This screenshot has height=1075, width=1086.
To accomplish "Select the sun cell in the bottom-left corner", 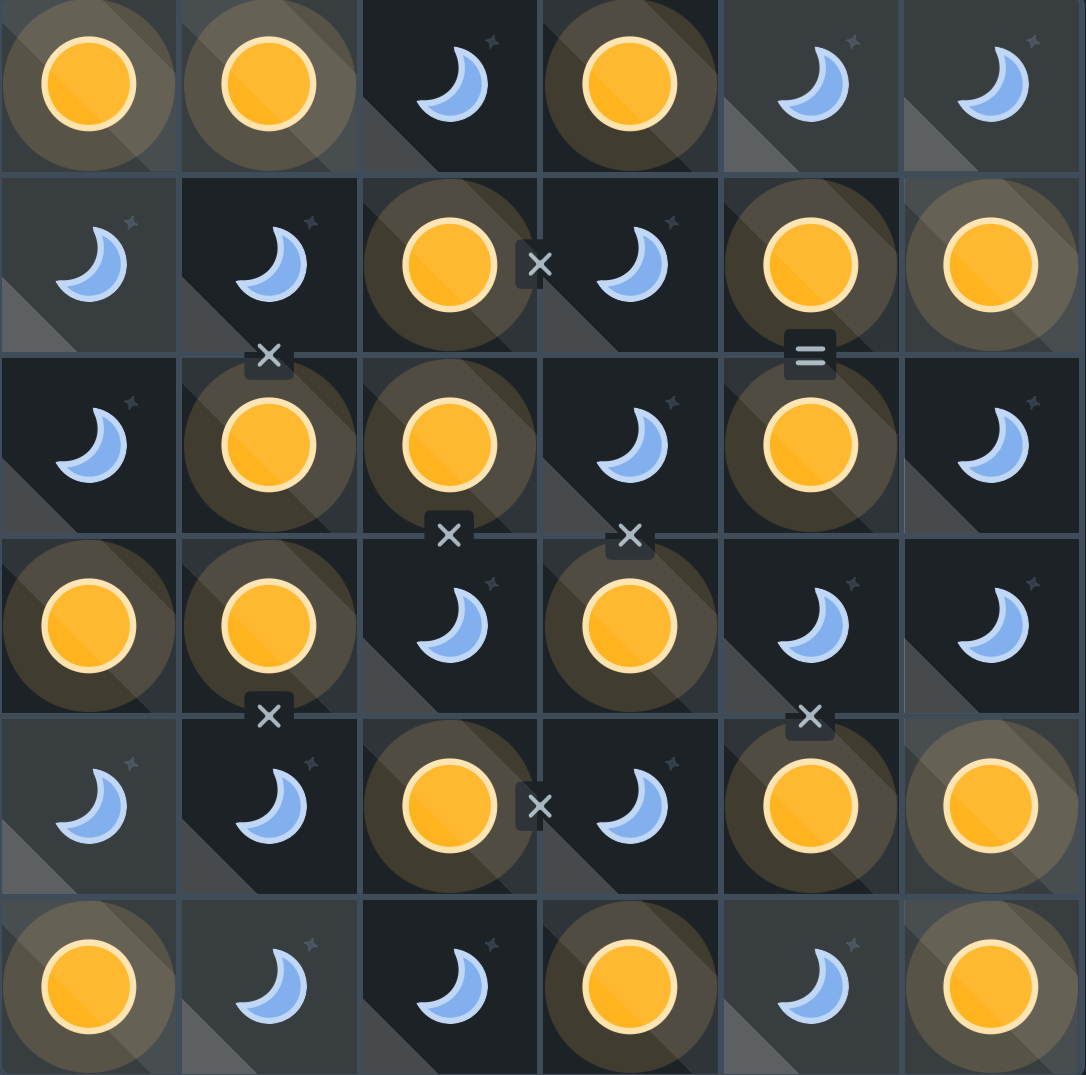I will pyautogui.click(x=89, y=986).
